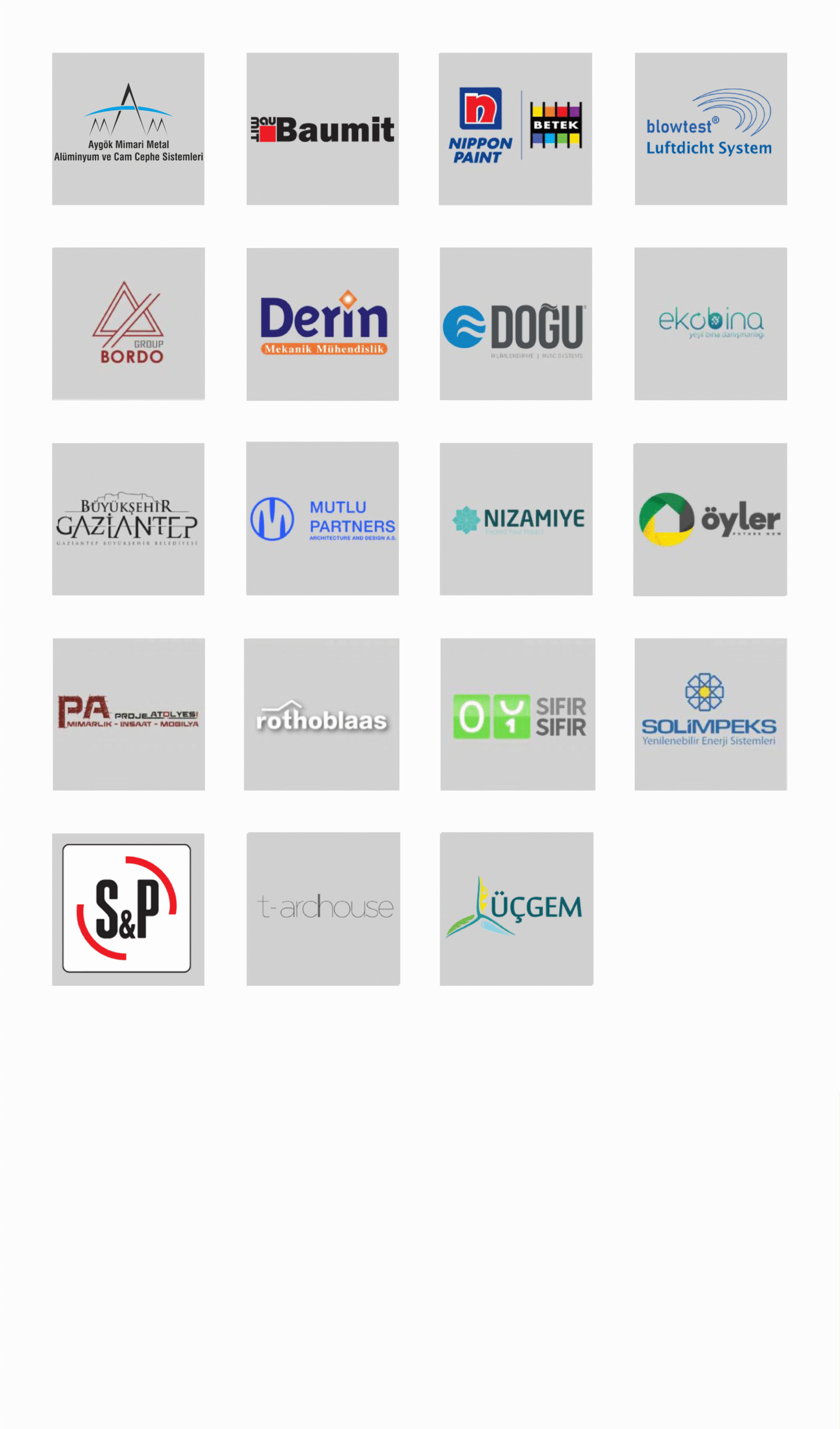The height and width of the screenshot is (1429, 840).
Task: Open the ÜÇGEM tile
Action: click(x=516, y=909)
